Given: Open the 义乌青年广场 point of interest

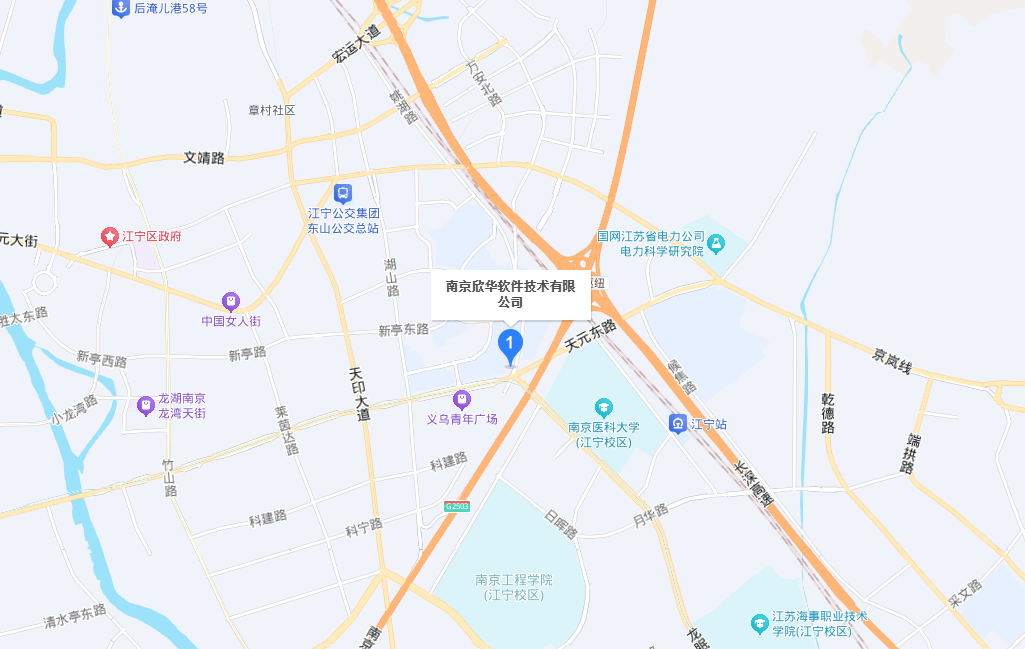Looking at the screenshot, I should (461, 399).
